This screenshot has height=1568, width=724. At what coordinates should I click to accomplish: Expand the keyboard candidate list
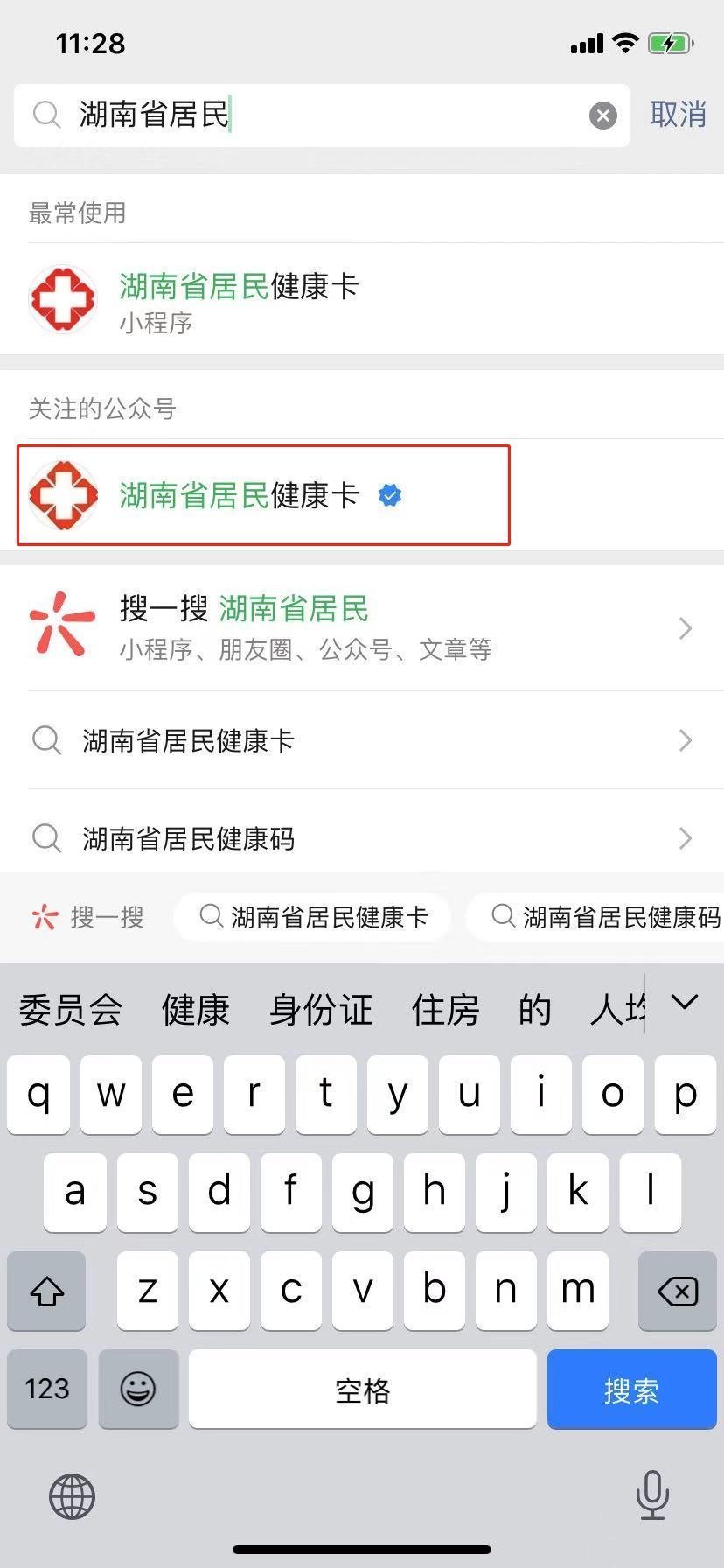coord(685,1003)
